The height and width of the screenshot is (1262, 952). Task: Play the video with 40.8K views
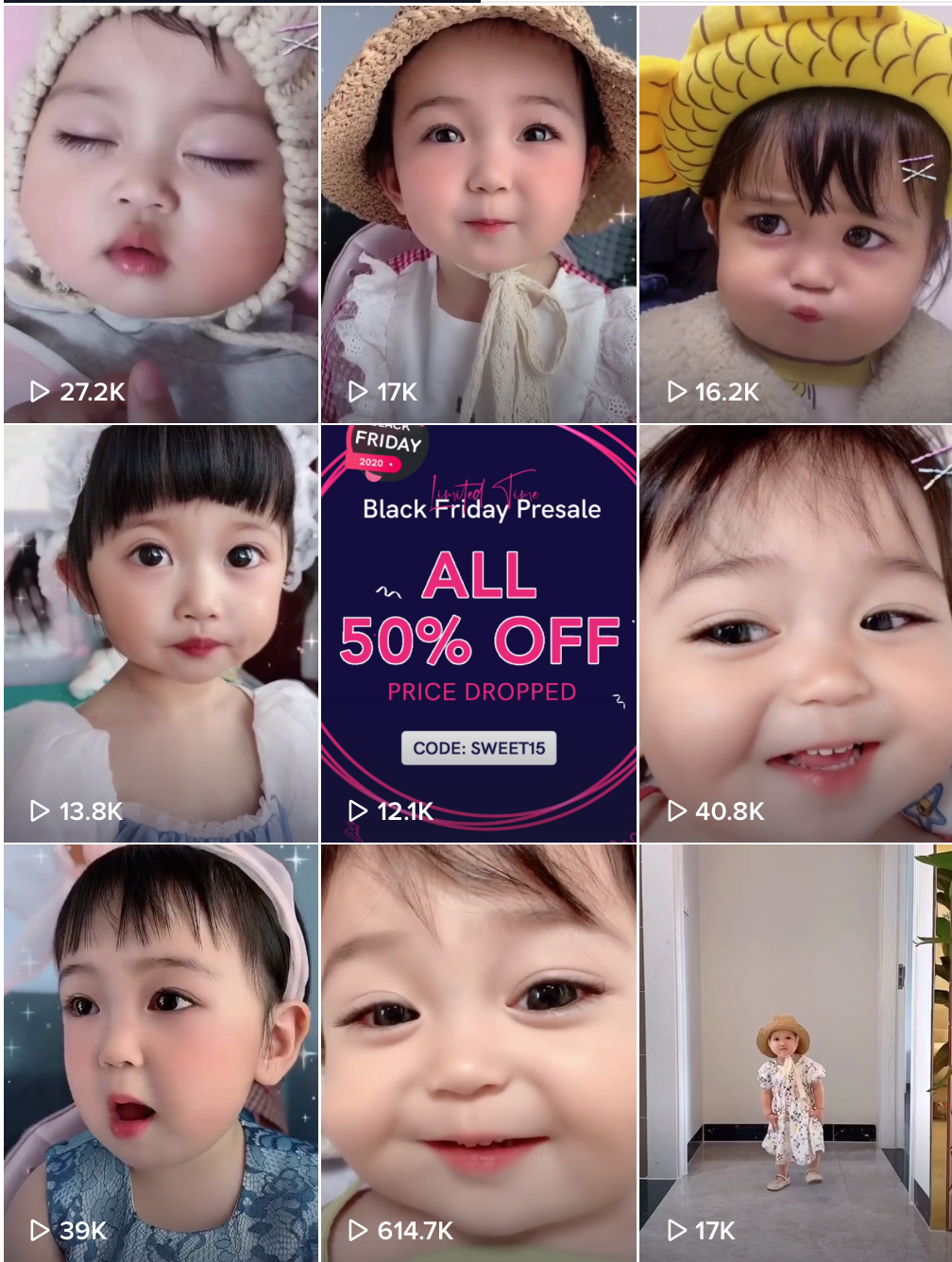[x=795, y=633]
